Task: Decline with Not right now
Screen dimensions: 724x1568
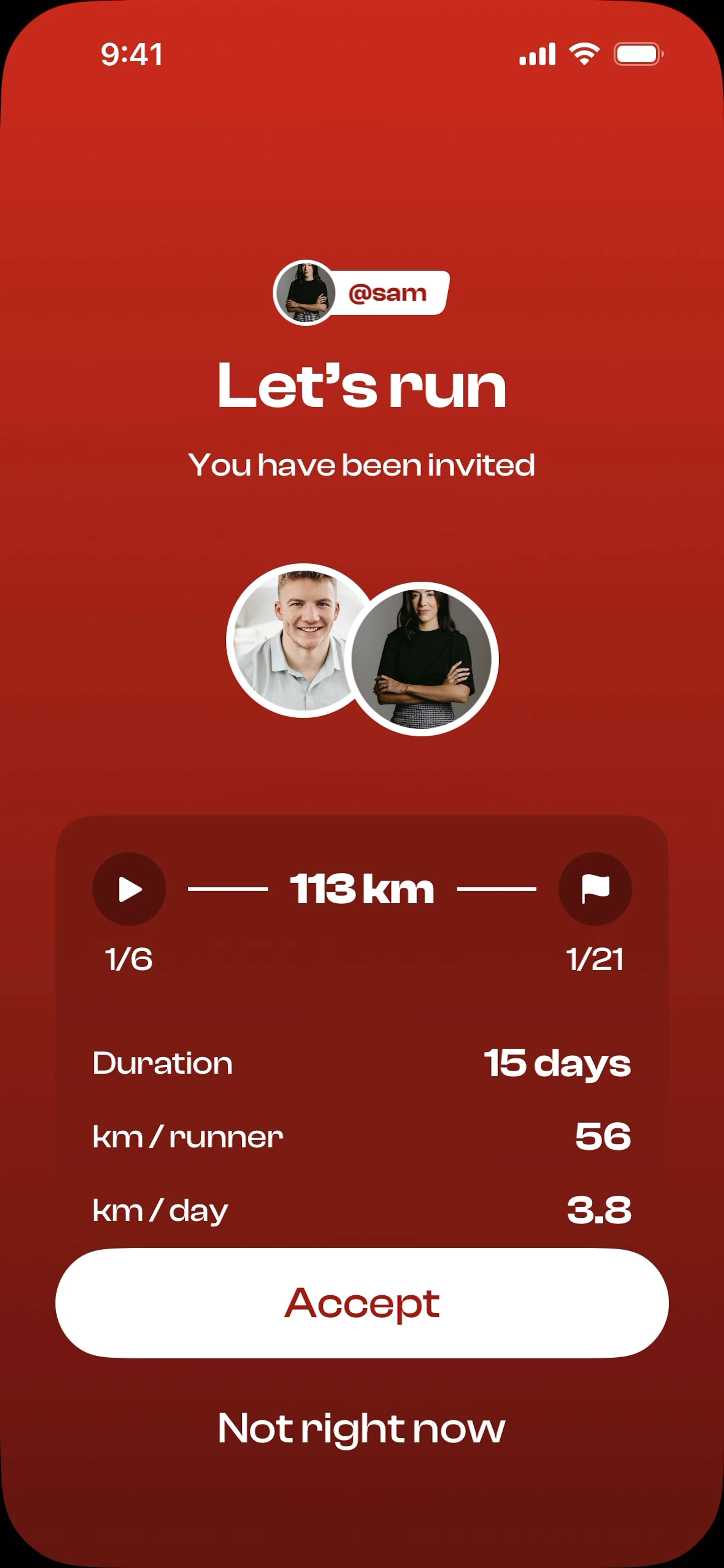Action: pyautogui.click(x=362, y=1427)
